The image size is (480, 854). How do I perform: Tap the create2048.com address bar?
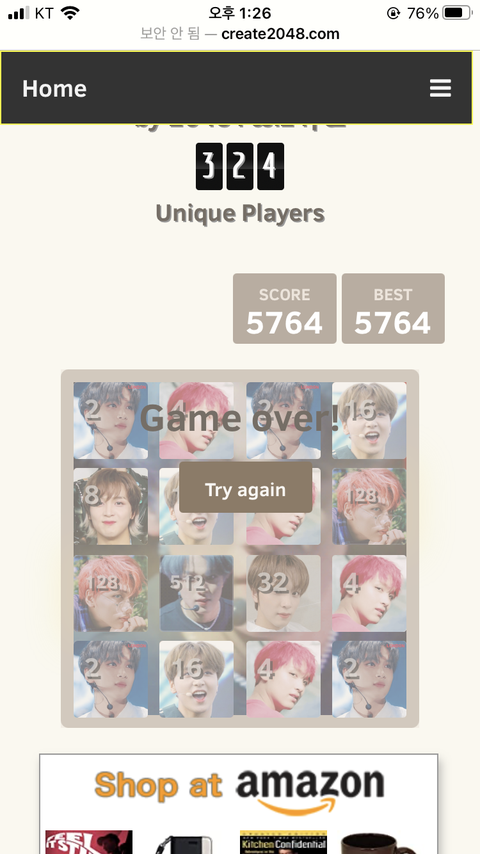(x=240, y=34)
